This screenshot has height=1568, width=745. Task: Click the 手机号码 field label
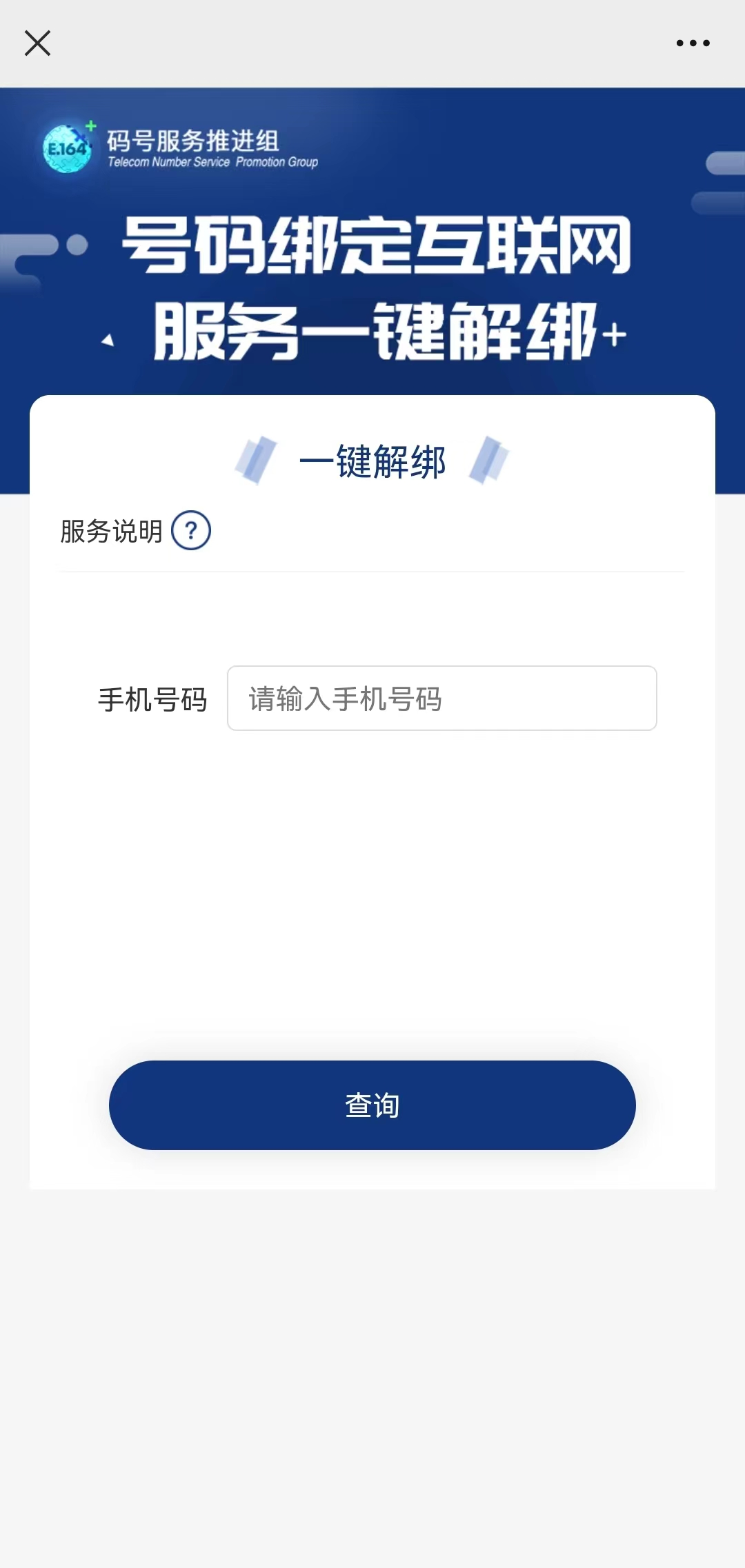tap(154, 698)
